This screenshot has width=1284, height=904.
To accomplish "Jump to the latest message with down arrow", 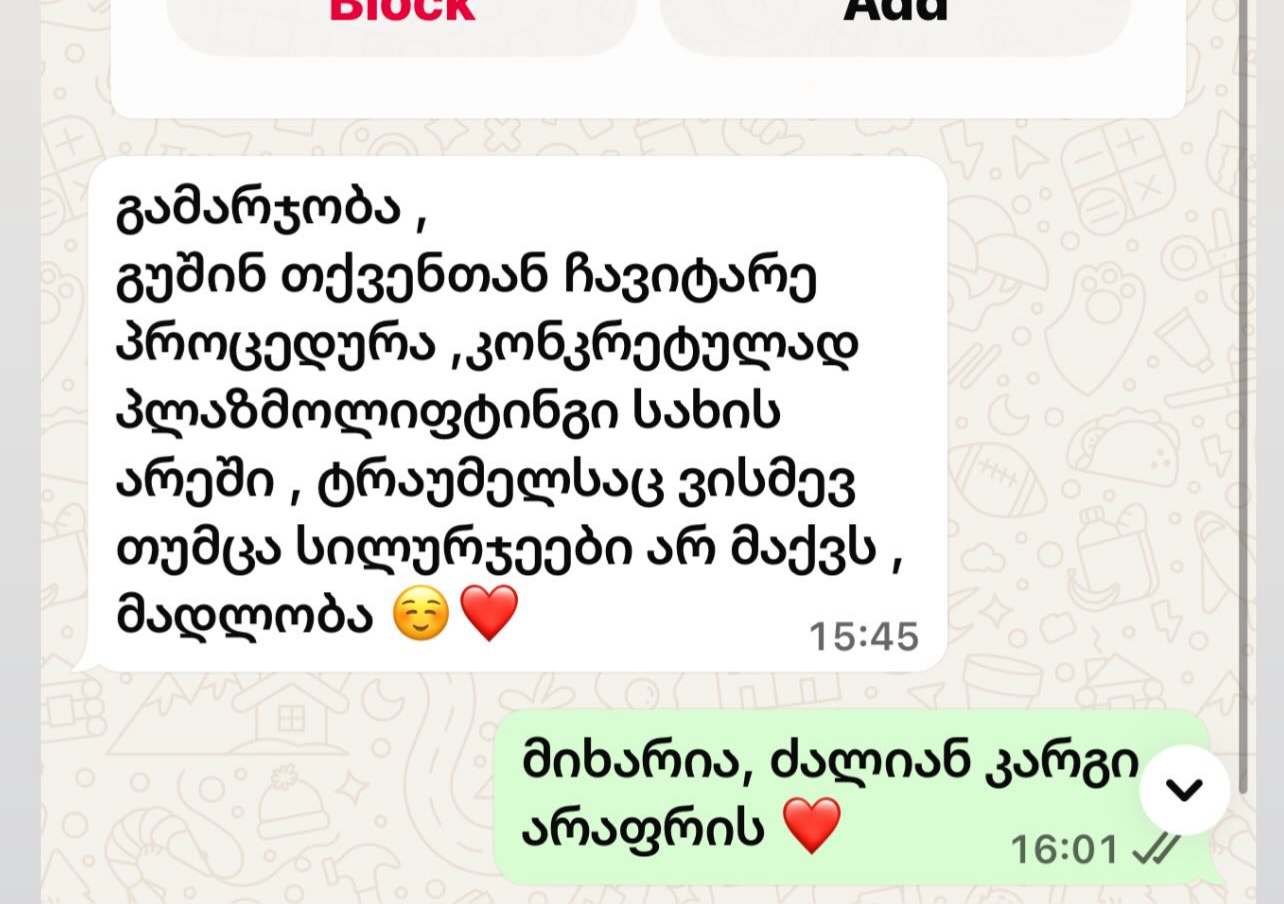I will pyautogui.click(x=1184, y=790).
